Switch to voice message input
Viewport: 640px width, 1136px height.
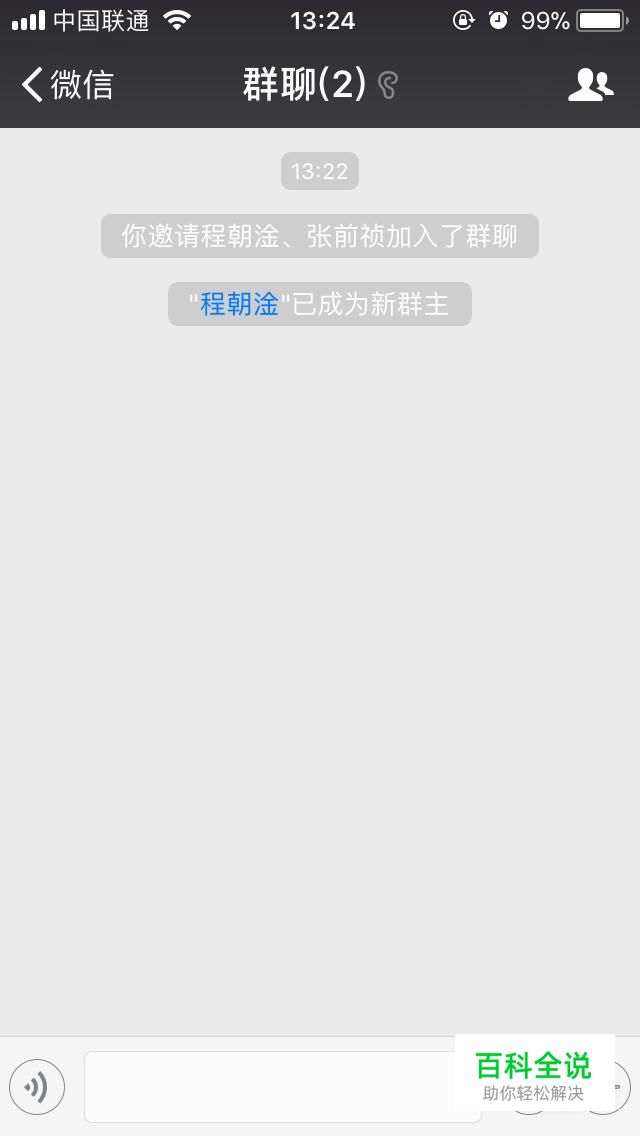coord(37,1087)
